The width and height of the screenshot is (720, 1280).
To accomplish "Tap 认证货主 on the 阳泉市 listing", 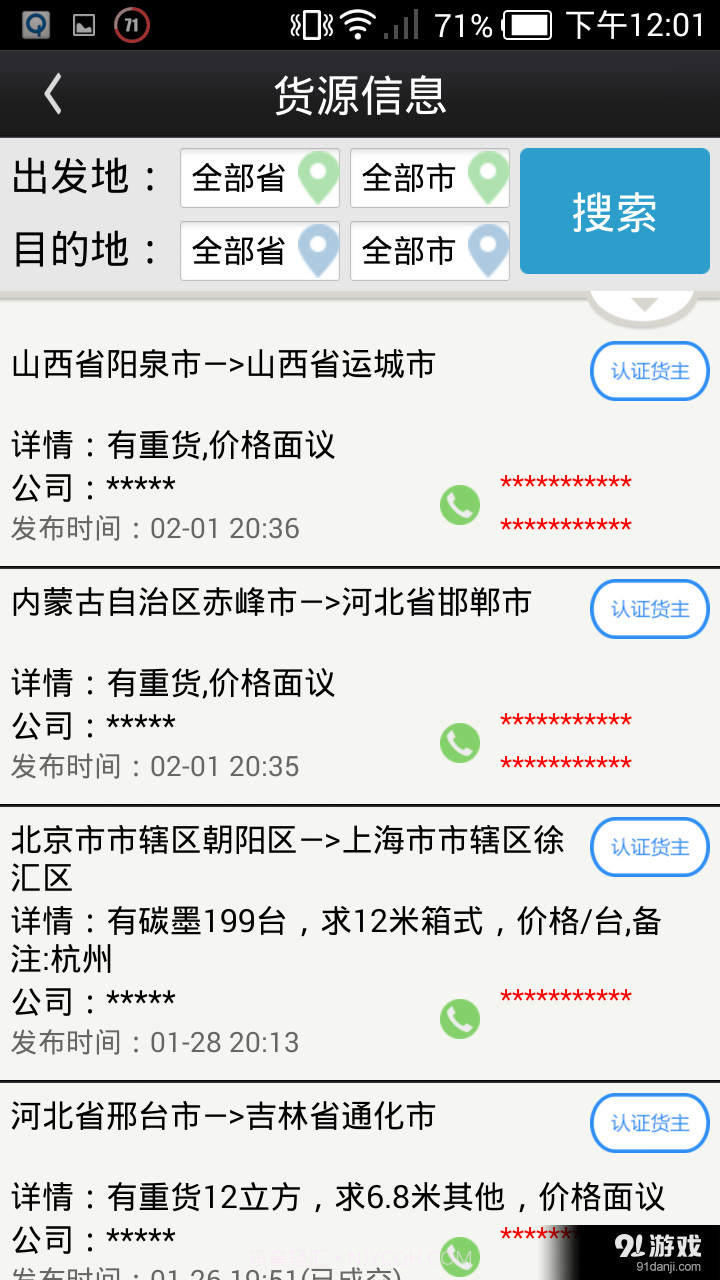I will [649, 370].
